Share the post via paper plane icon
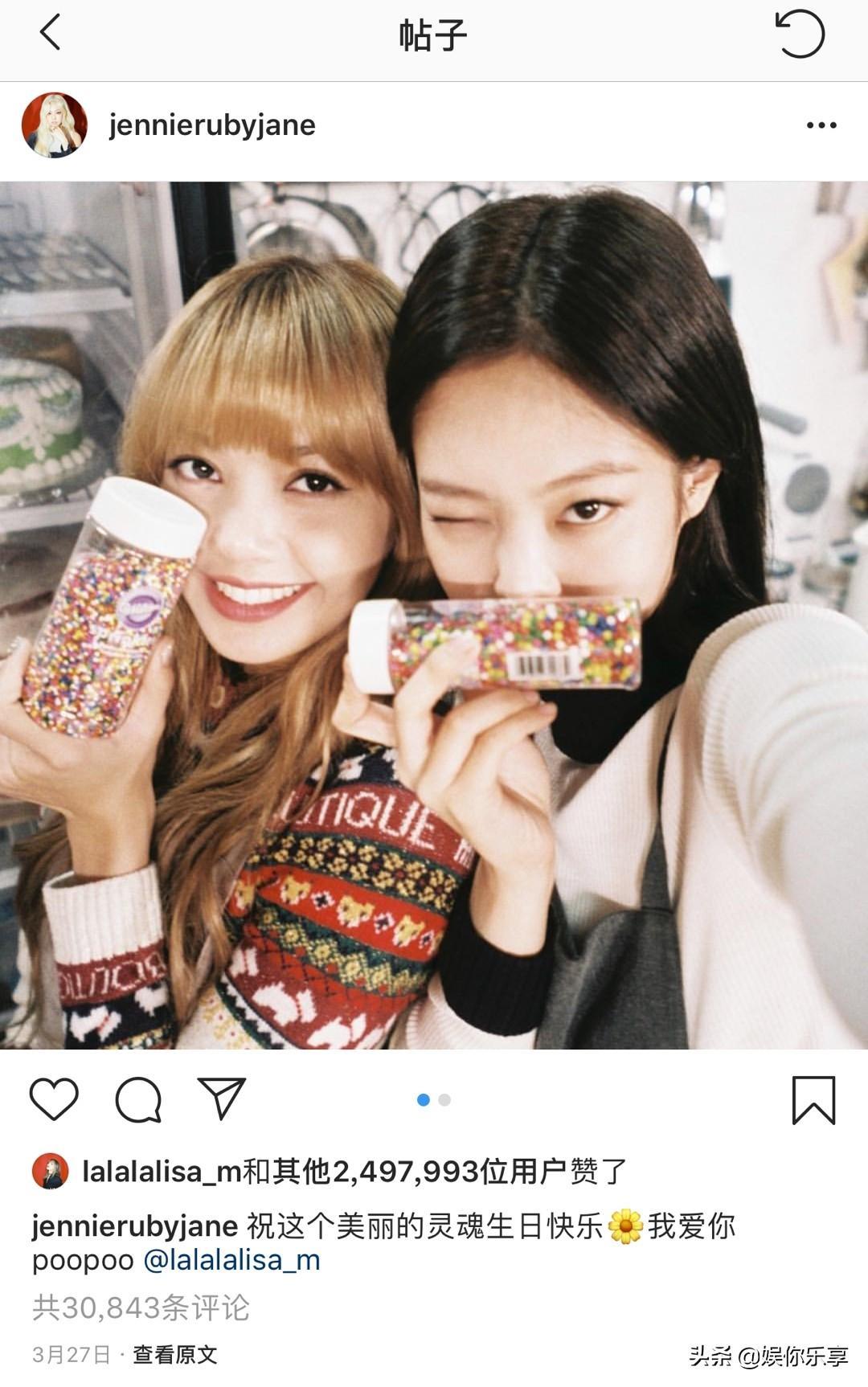The width and height of the screenshot is (868, 1387). tap(221, 1099)
